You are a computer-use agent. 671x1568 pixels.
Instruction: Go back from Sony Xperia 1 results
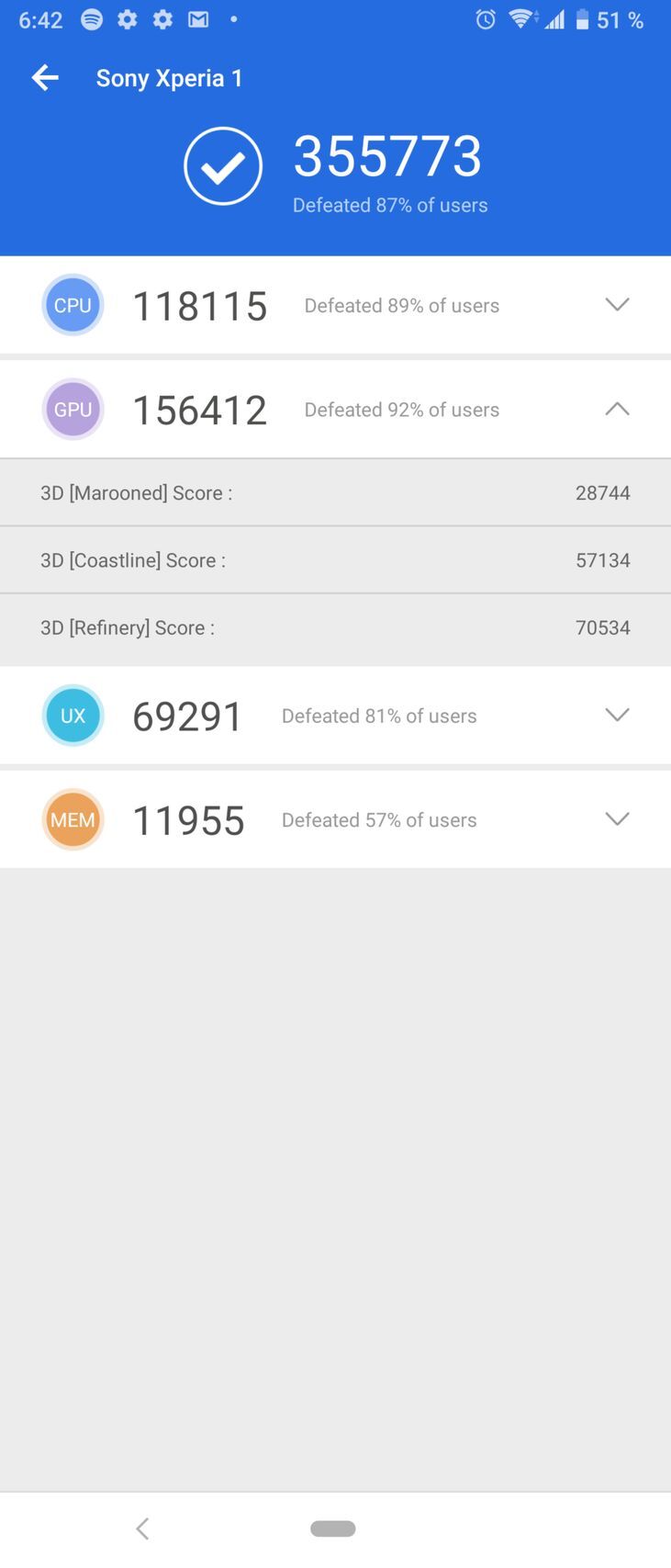(x=45, y=78)
